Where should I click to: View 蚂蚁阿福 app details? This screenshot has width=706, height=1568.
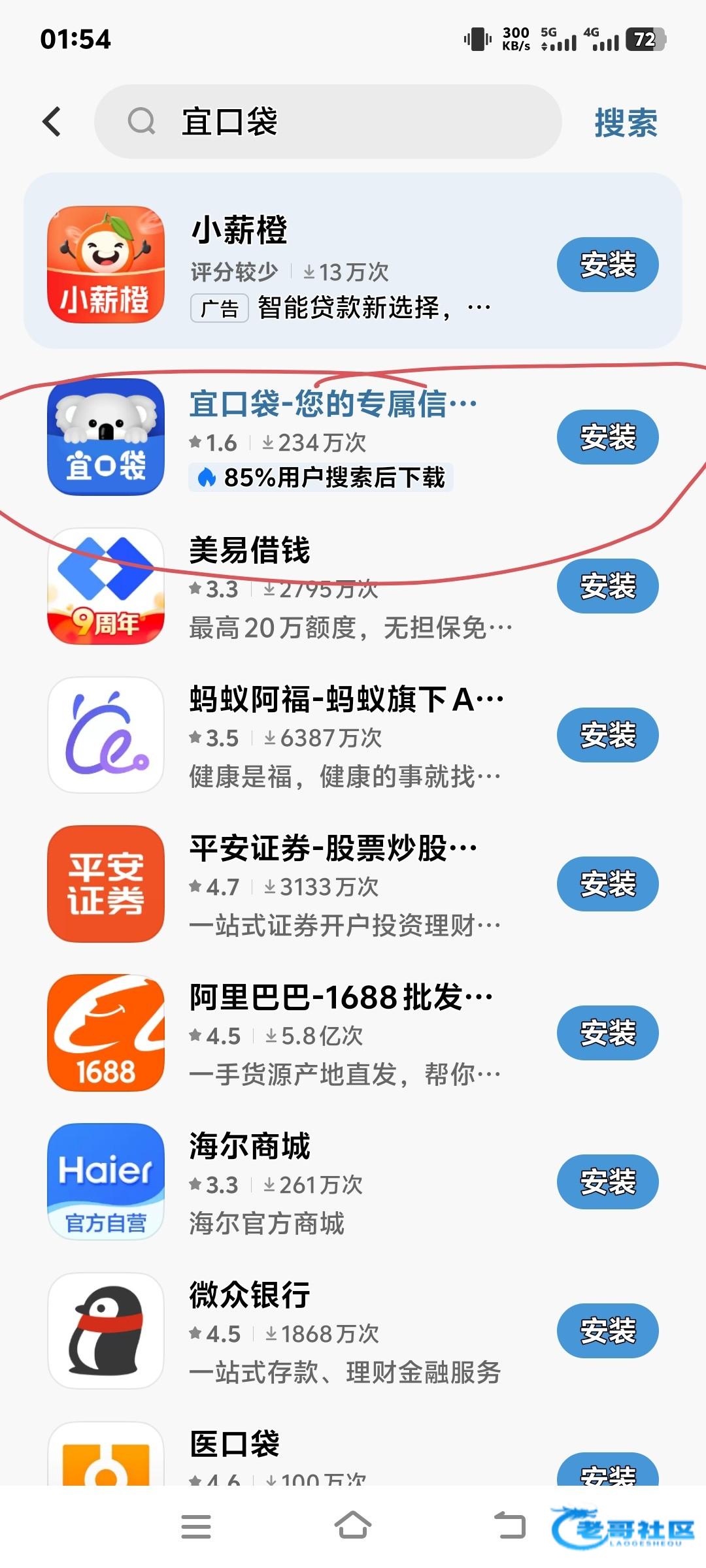click(345, 700)
